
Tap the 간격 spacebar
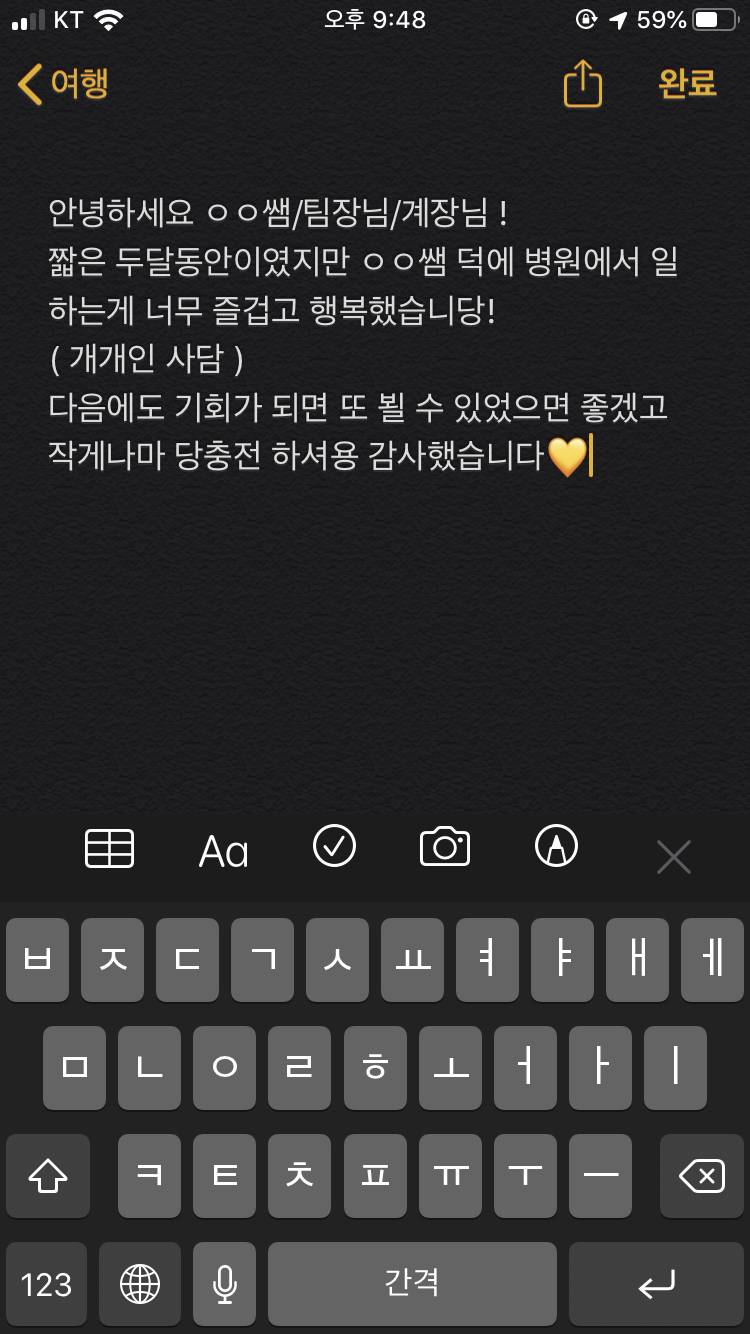(412, 1284)
